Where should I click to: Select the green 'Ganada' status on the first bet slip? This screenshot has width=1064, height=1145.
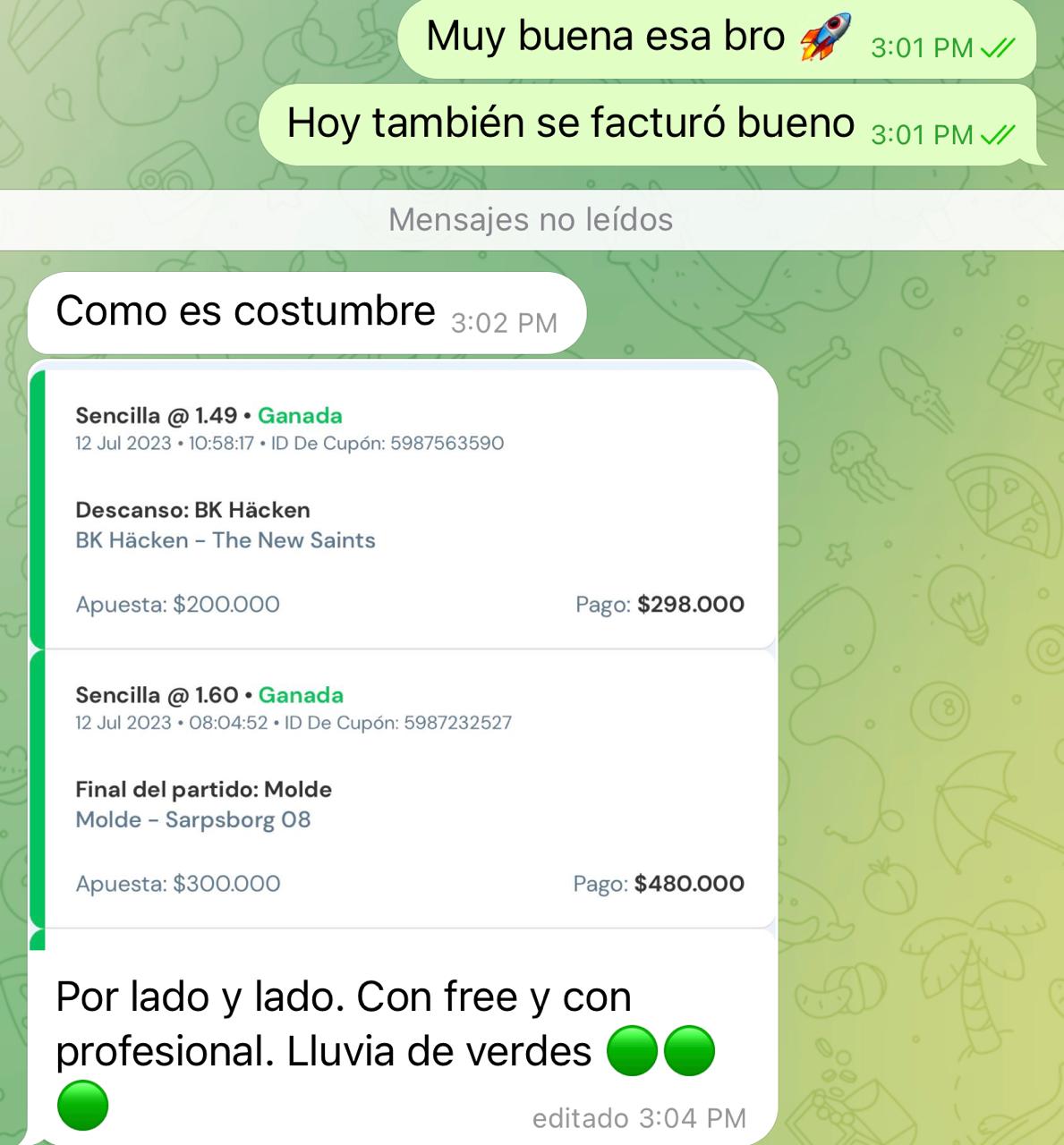tap(300, 415)
